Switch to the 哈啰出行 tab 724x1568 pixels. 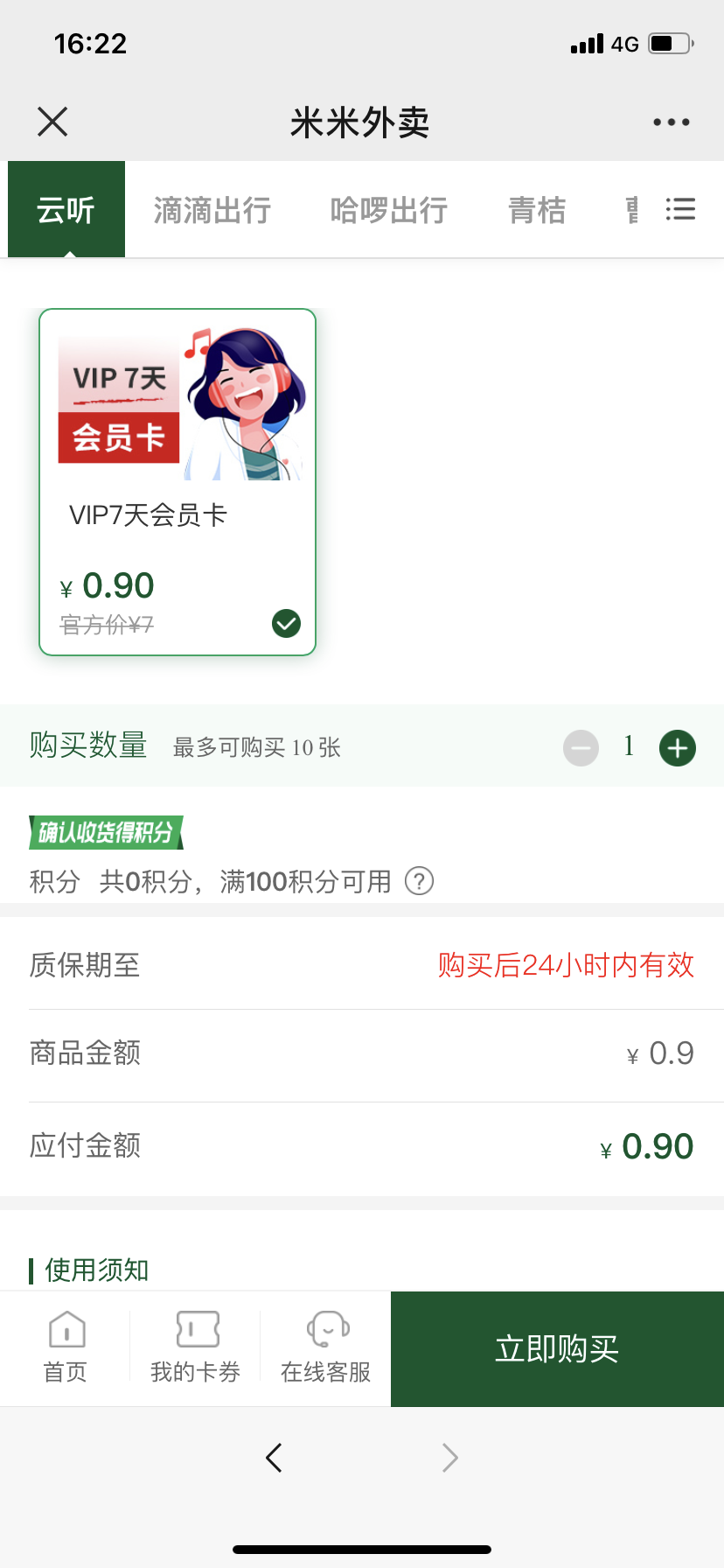388,210
